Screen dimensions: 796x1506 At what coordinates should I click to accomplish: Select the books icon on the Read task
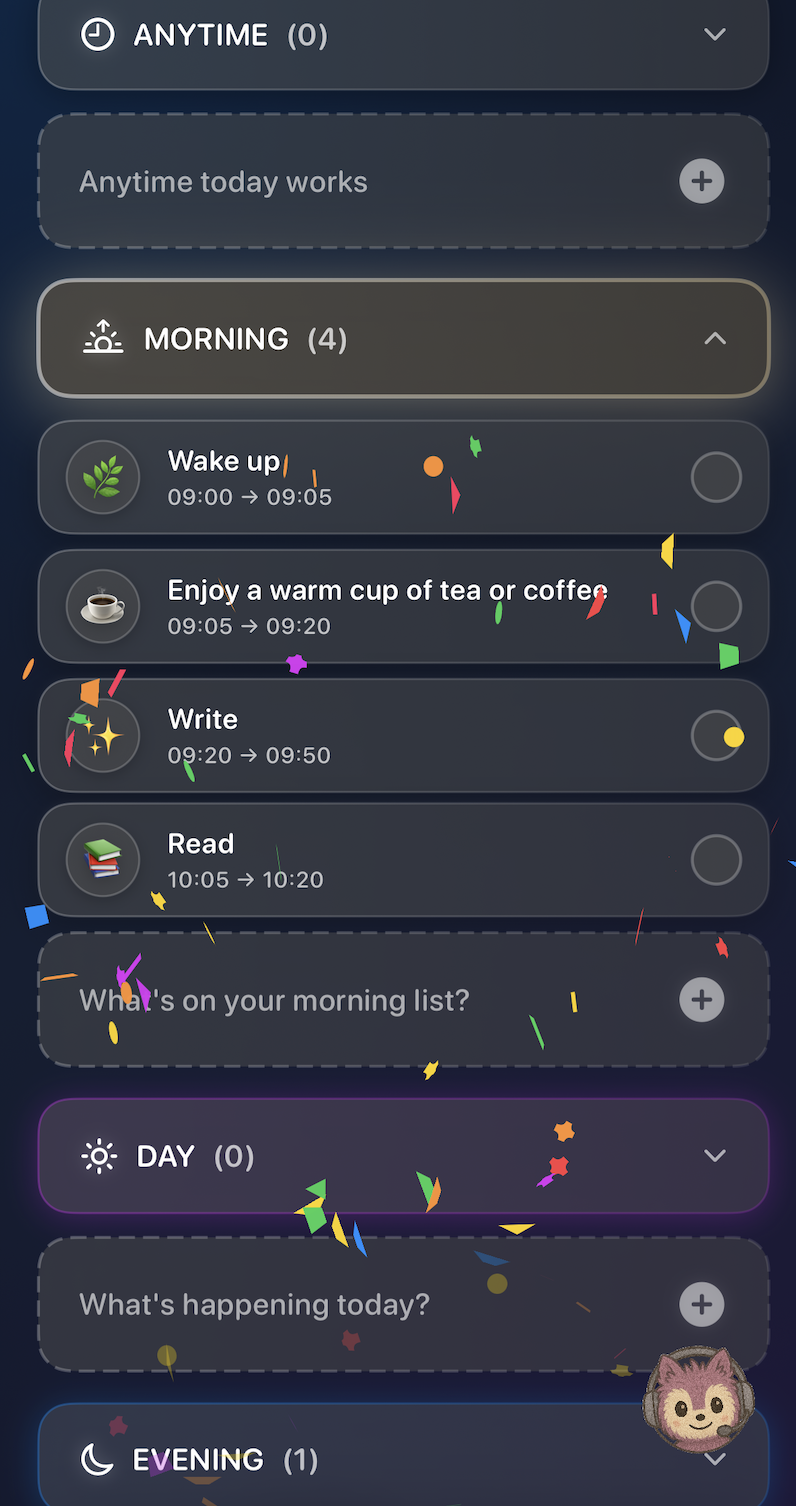pyautogui.click(x=103, y=859)
